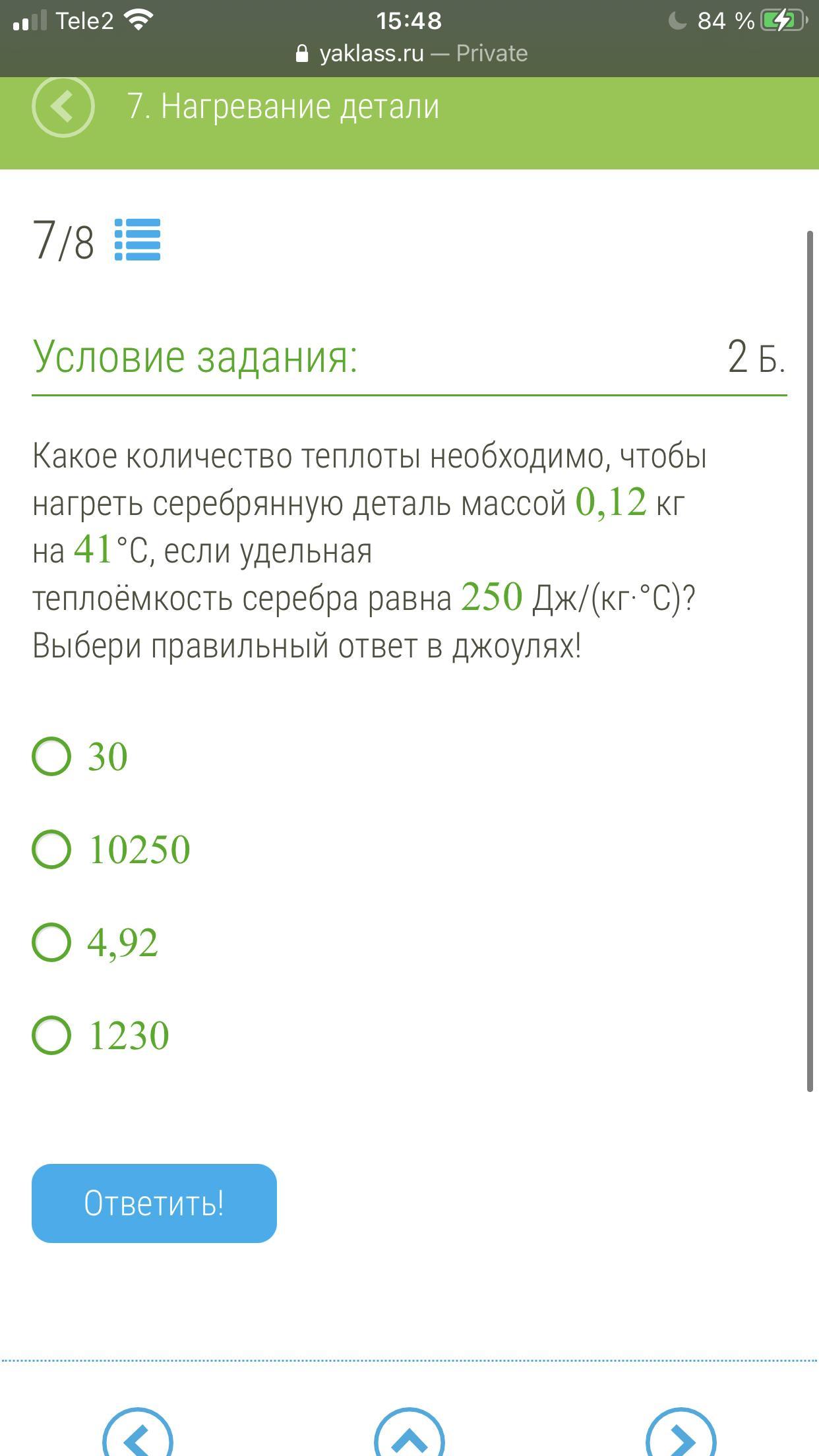Open the task list icon

(x=137, y=239)
